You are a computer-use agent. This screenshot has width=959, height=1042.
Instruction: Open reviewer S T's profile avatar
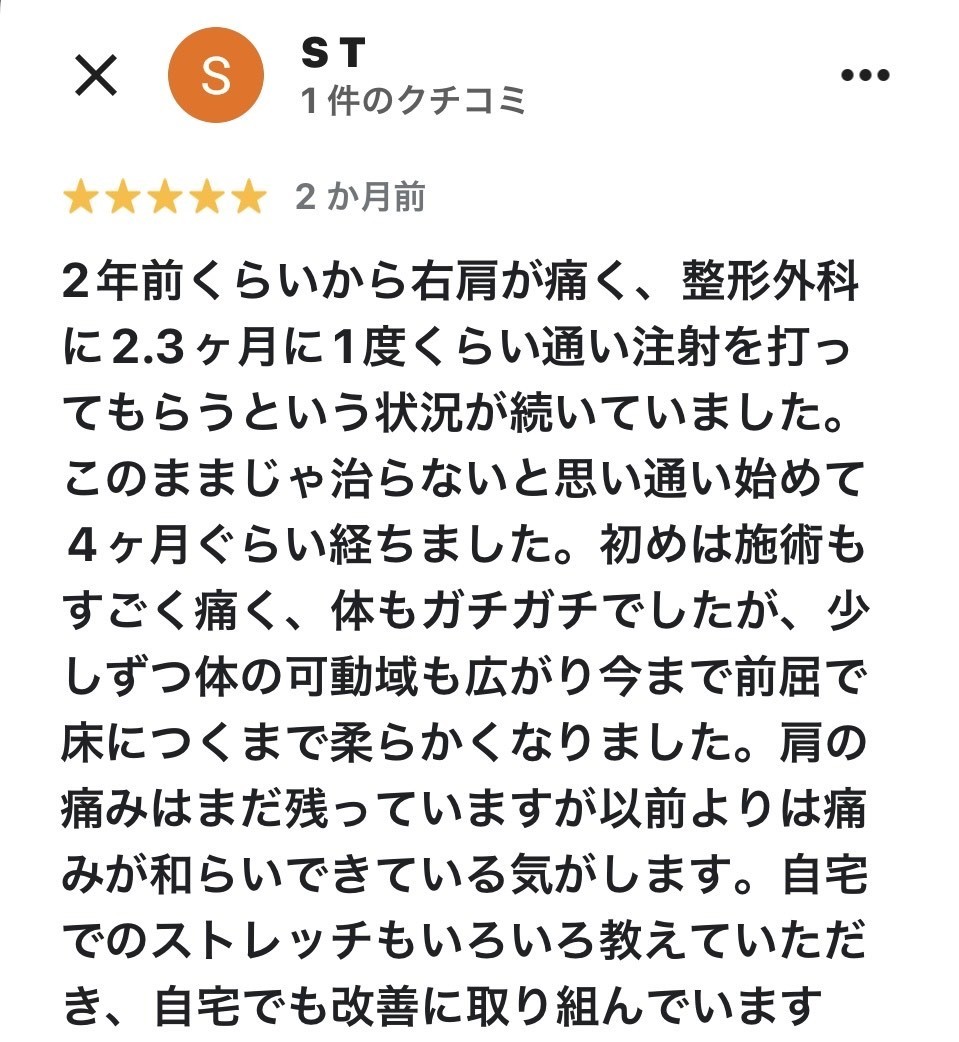(215, 76)
